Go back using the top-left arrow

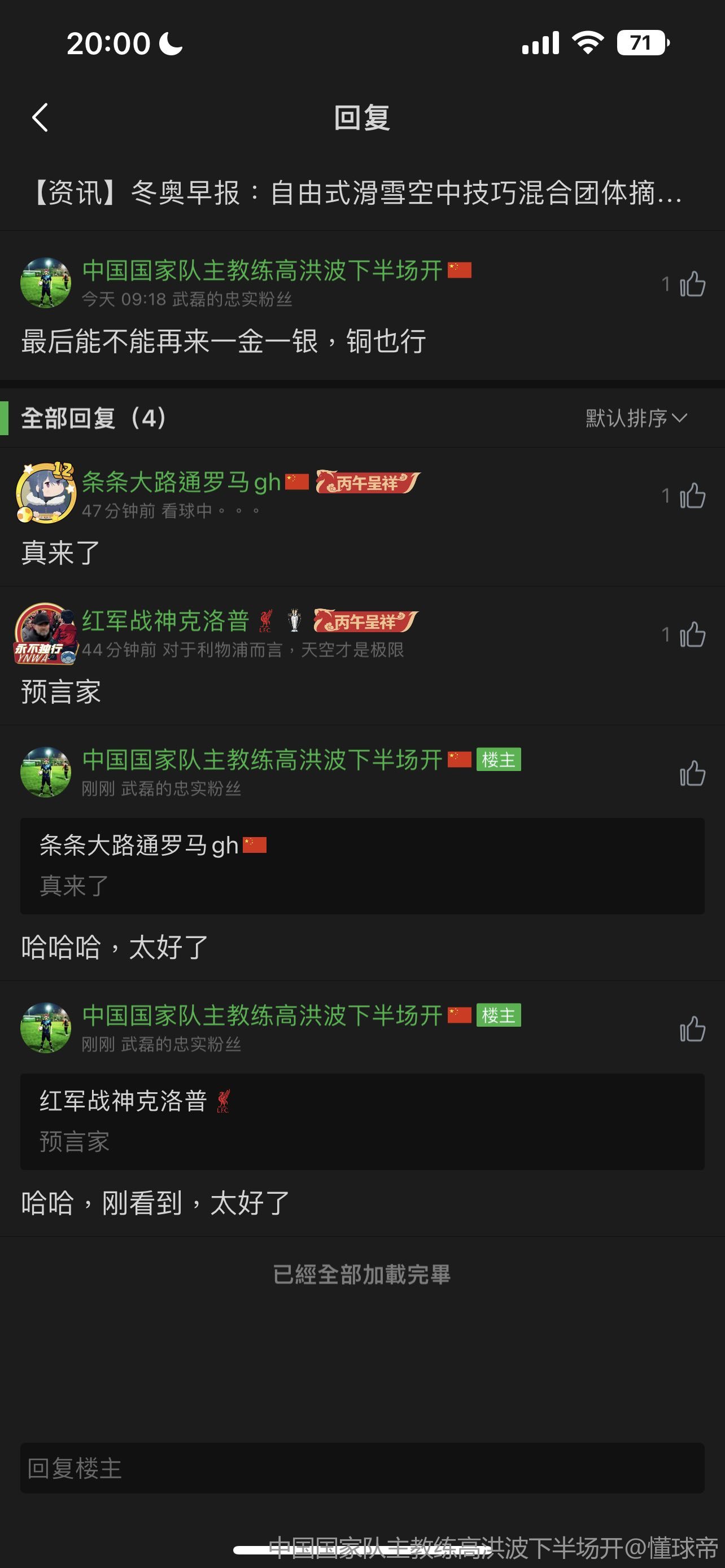[x=40, y=117]
